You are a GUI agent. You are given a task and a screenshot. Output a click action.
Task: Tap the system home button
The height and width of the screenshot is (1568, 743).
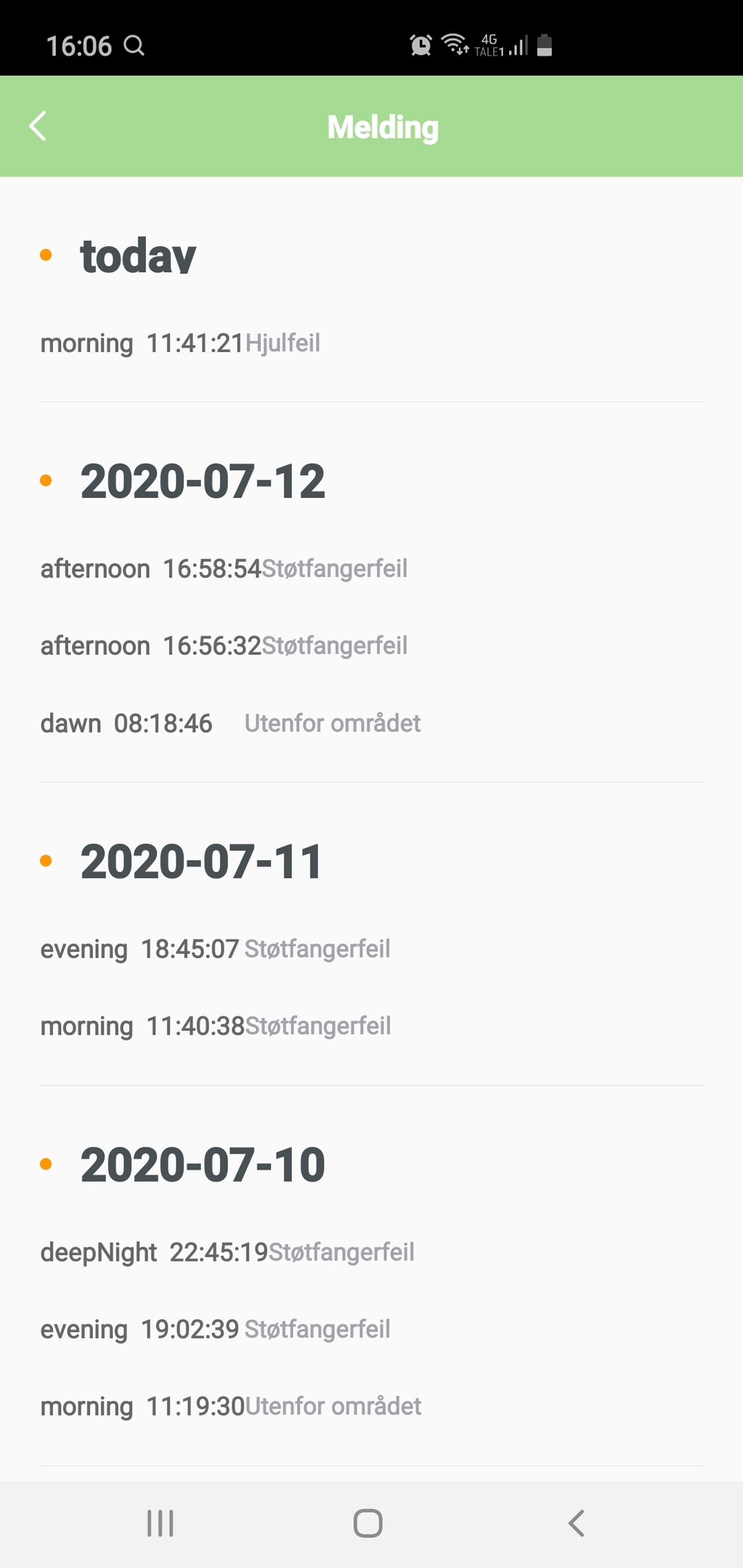point(368,1523)
